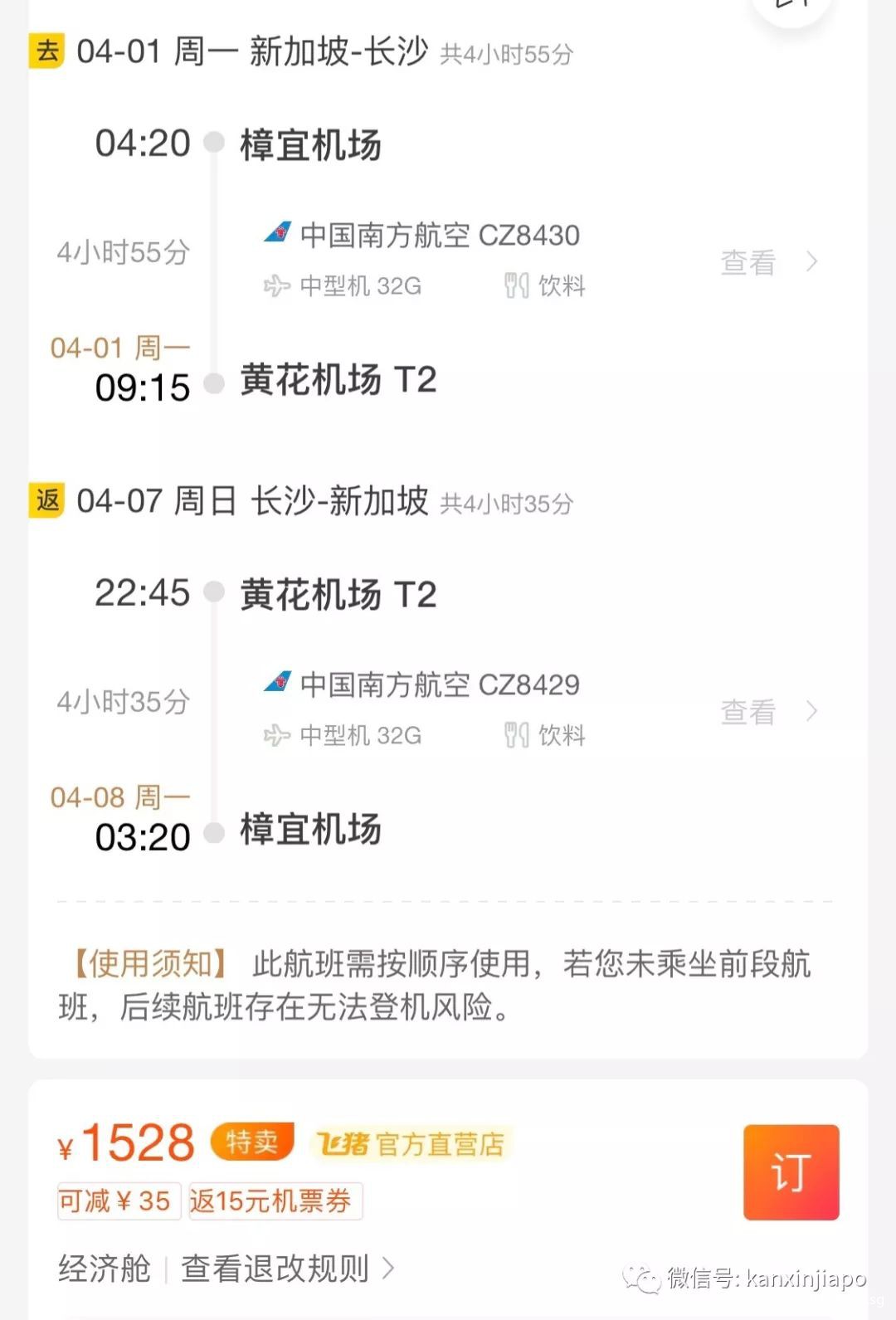Open 查看退改规则 refund and change rules

pos(286,1268)
